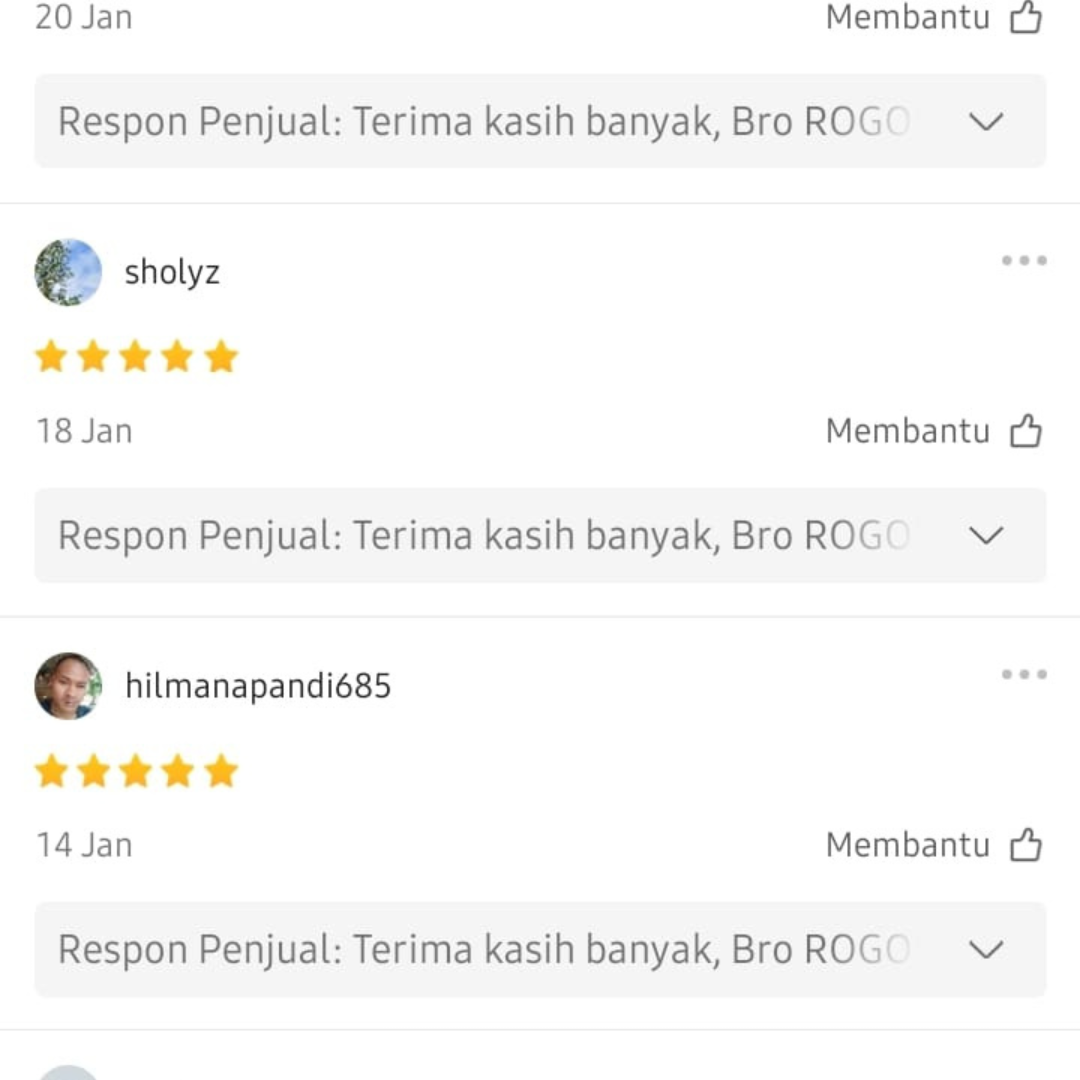Mark the 20 Jan review as Membantu
This screenshot has height=1080, width=1080.
1025,18
